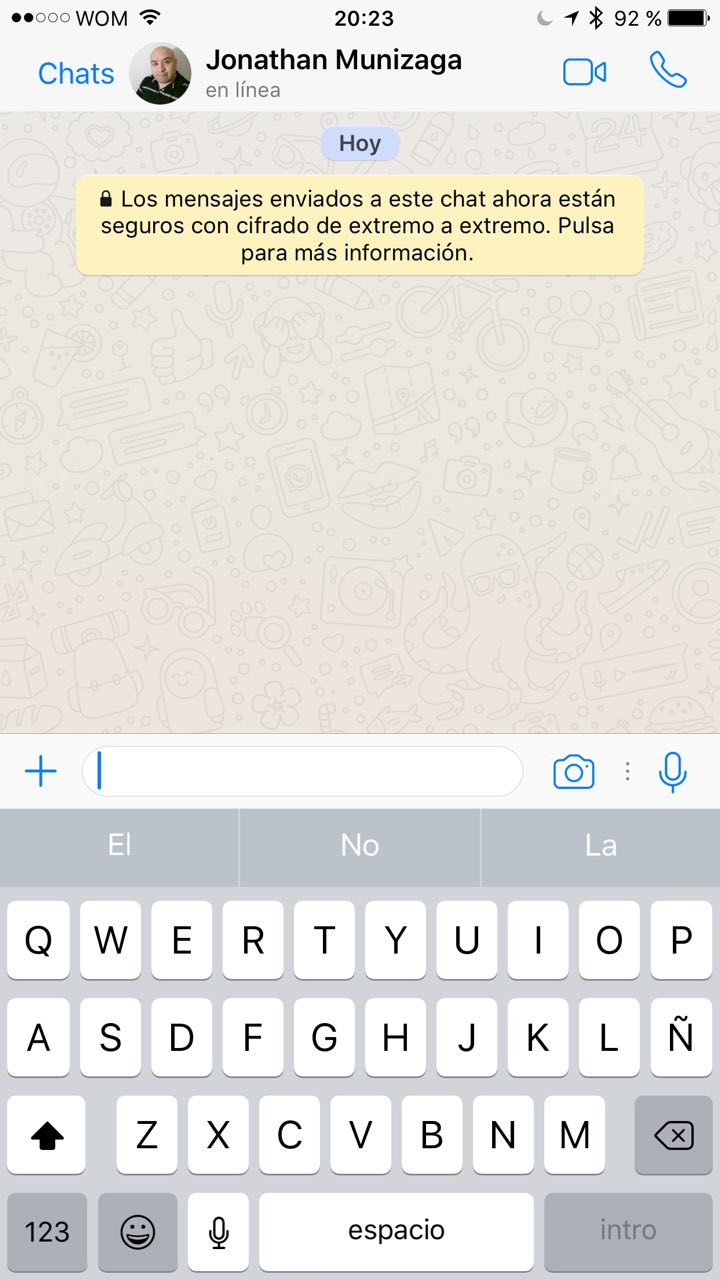Start a video call with Jonathan
720x1280 pixels.
585,73
